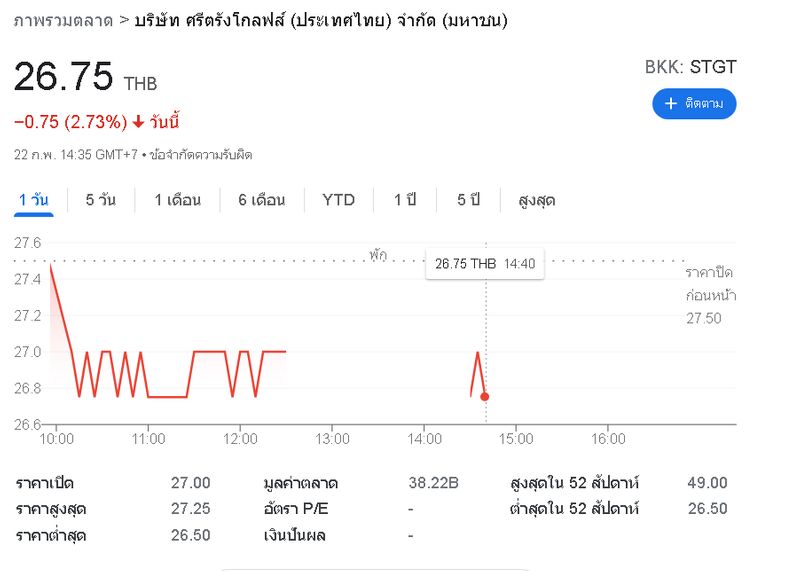Open the ข้อจำกัดความรับผิด disclaimer link

(x=201, y=155)
